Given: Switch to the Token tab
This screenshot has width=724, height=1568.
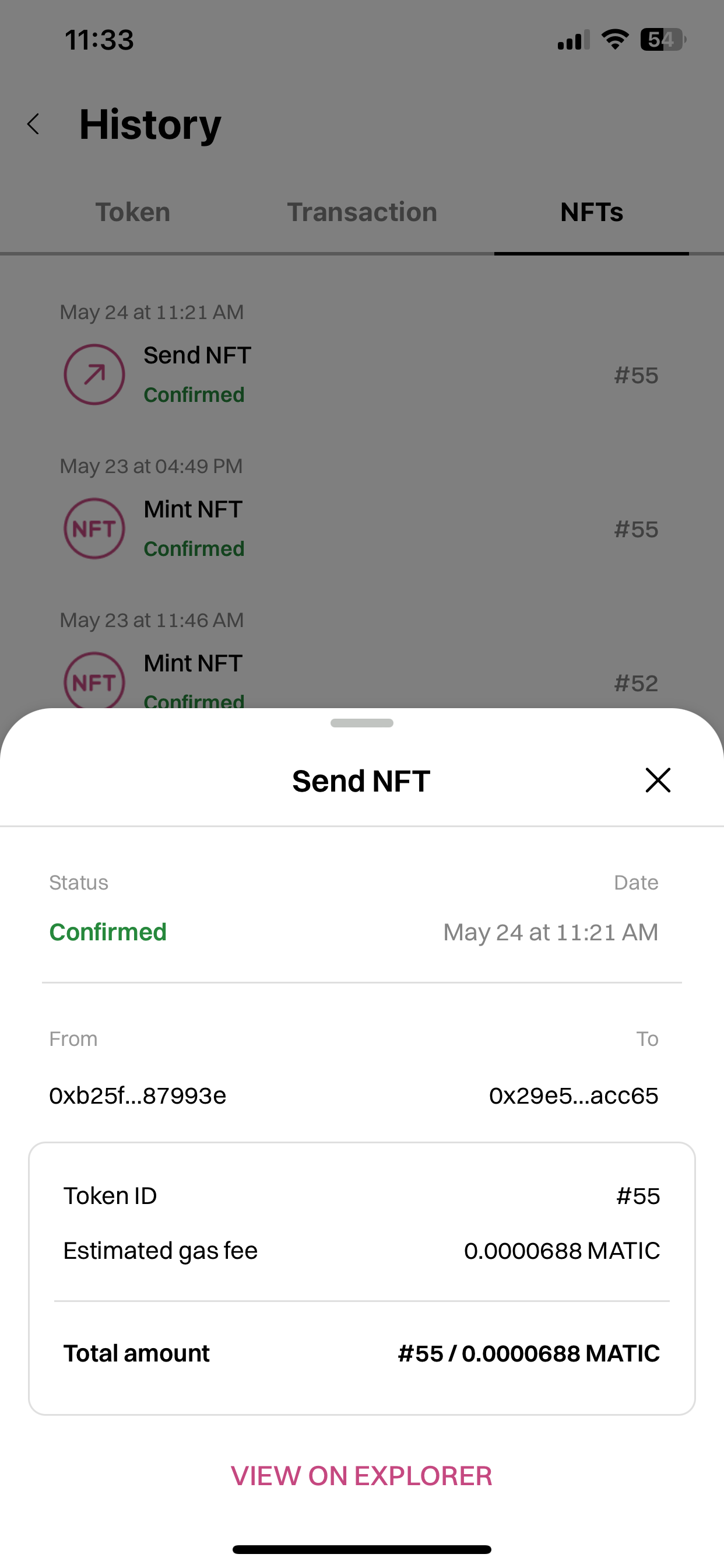Looking at the screenshot, I should click(x=133, y=212).
